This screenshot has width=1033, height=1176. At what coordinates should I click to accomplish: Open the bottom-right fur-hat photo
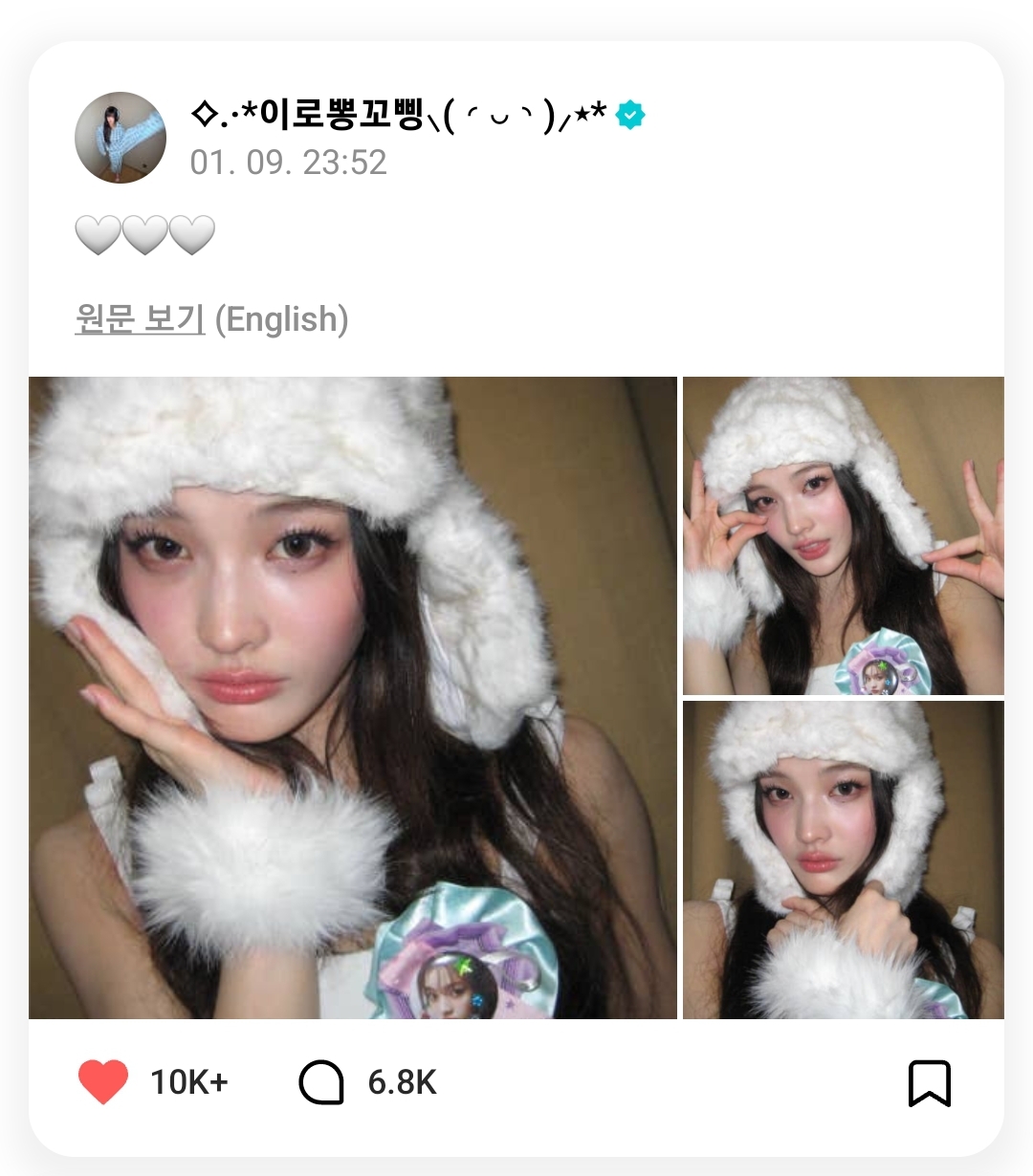pos(843,860)
